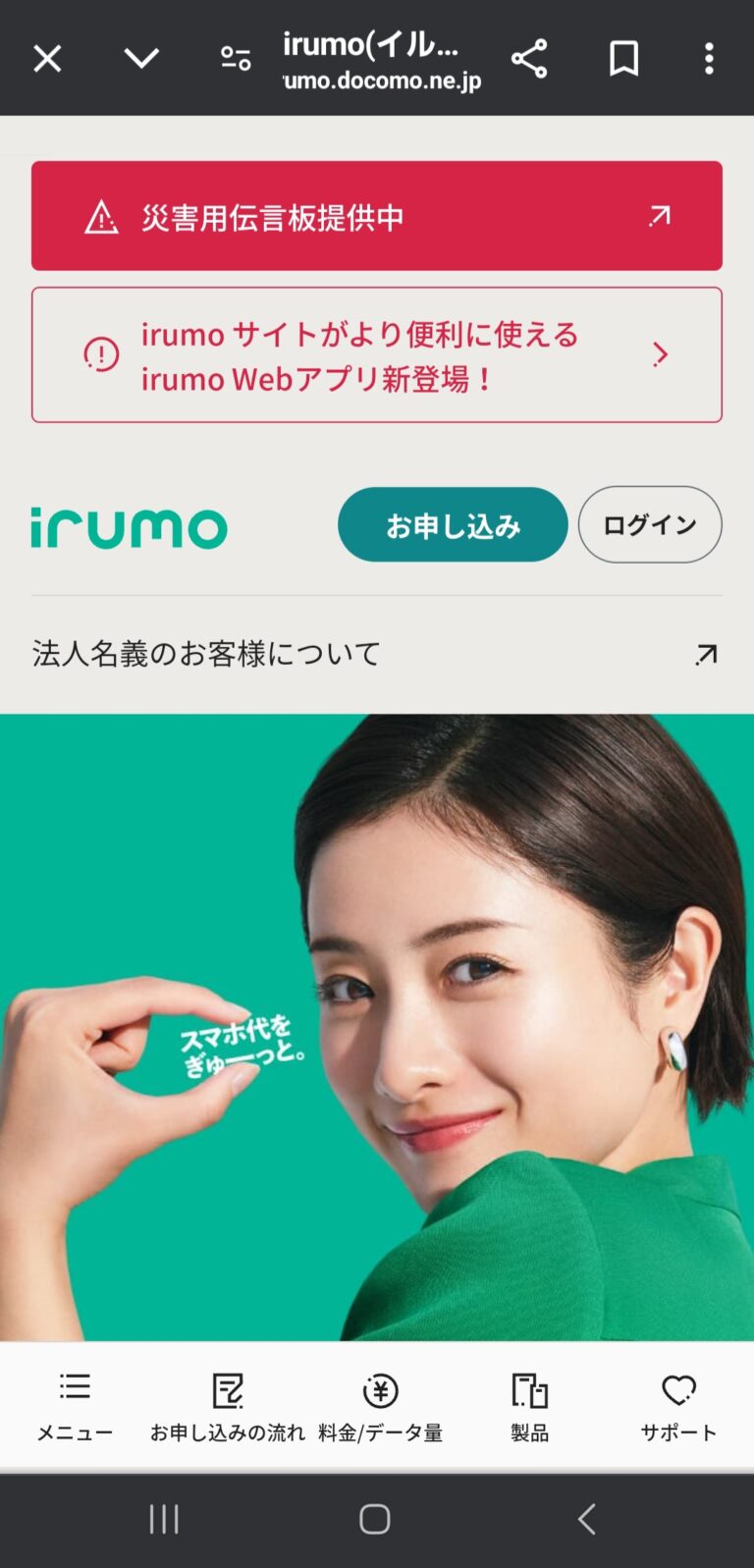This screenshot has width=754, height=1568.
Task: Tap the bookmark icon at the top
Action: pos(623,58)
